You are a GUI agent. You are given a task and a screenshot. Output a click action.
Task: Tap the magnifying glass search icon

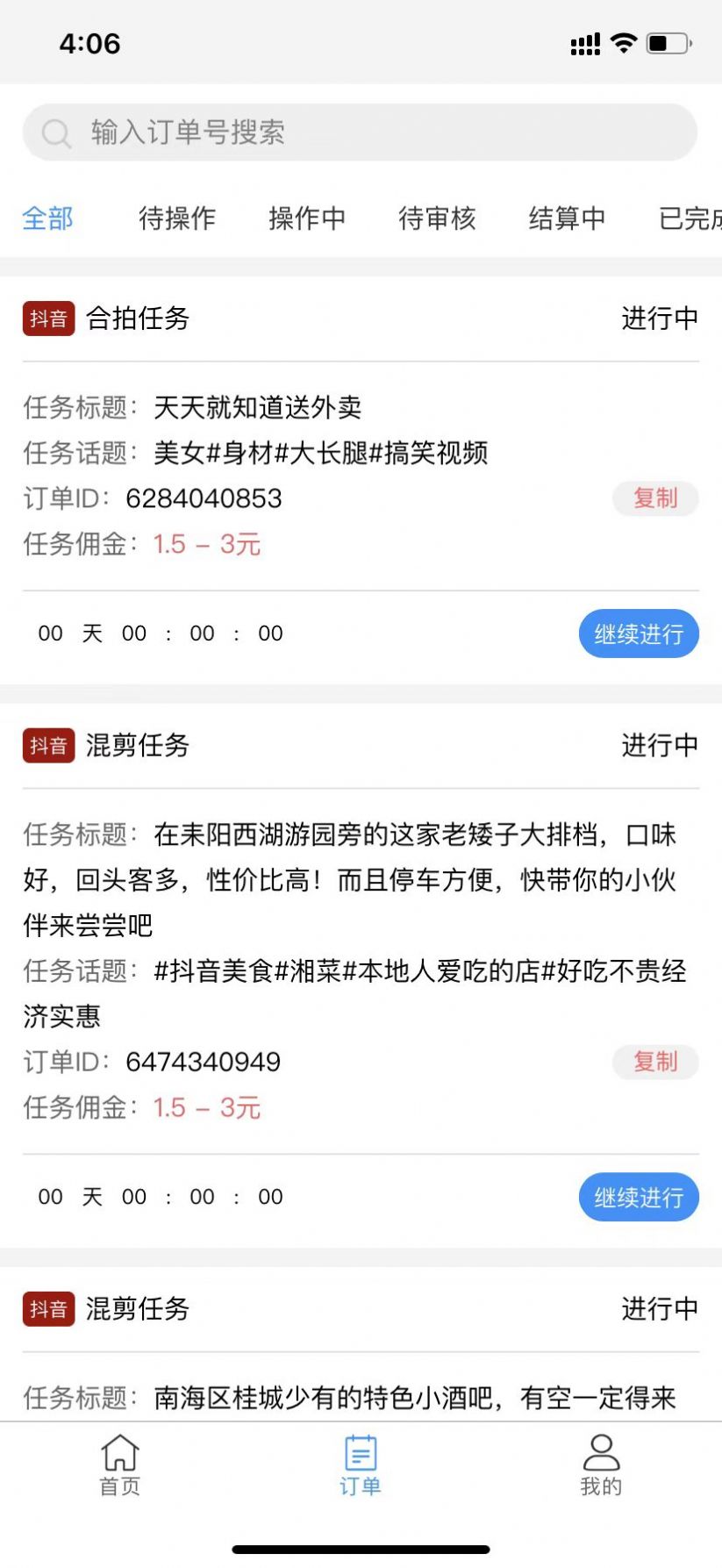(x=55, y=132)
